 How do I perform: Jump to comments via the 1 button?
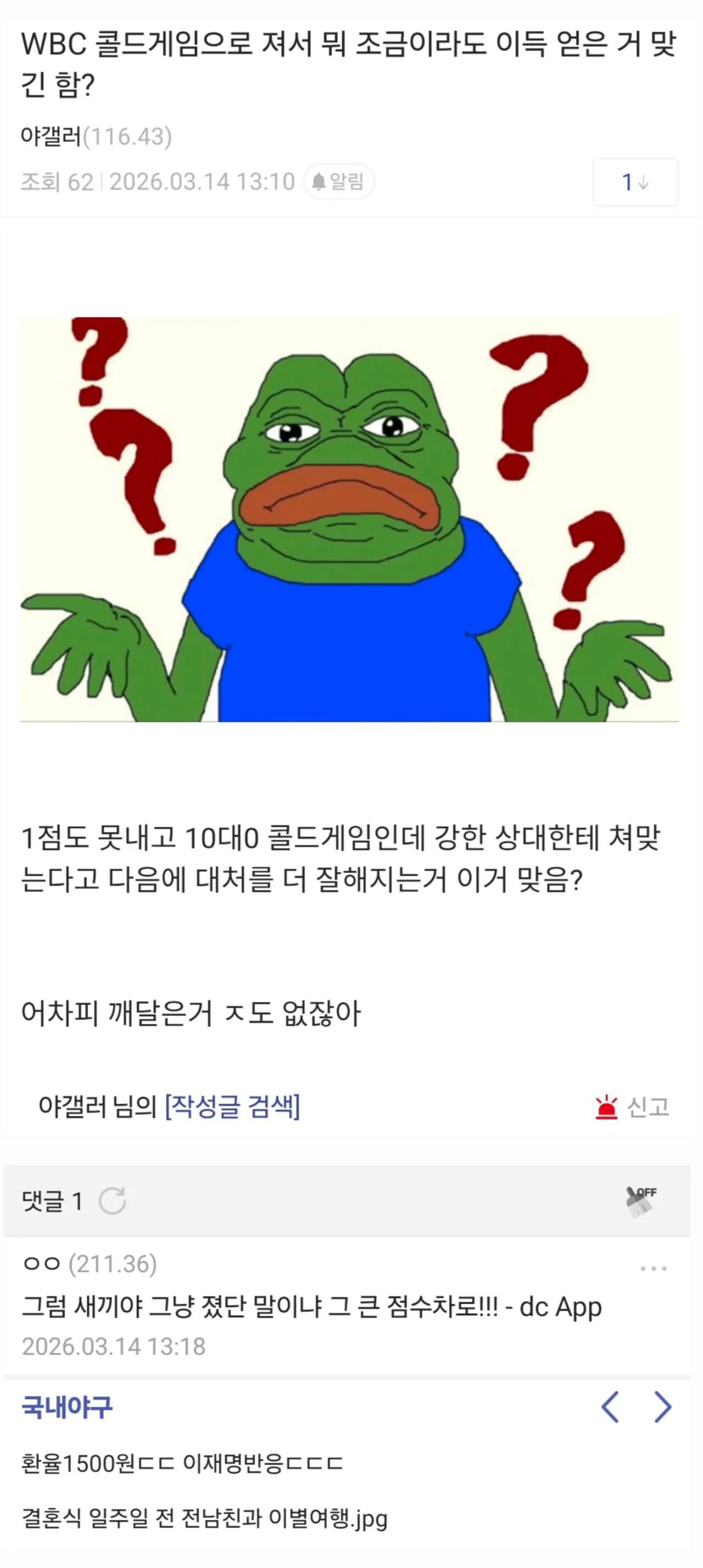pyautogui.click(x=635, y=182)
